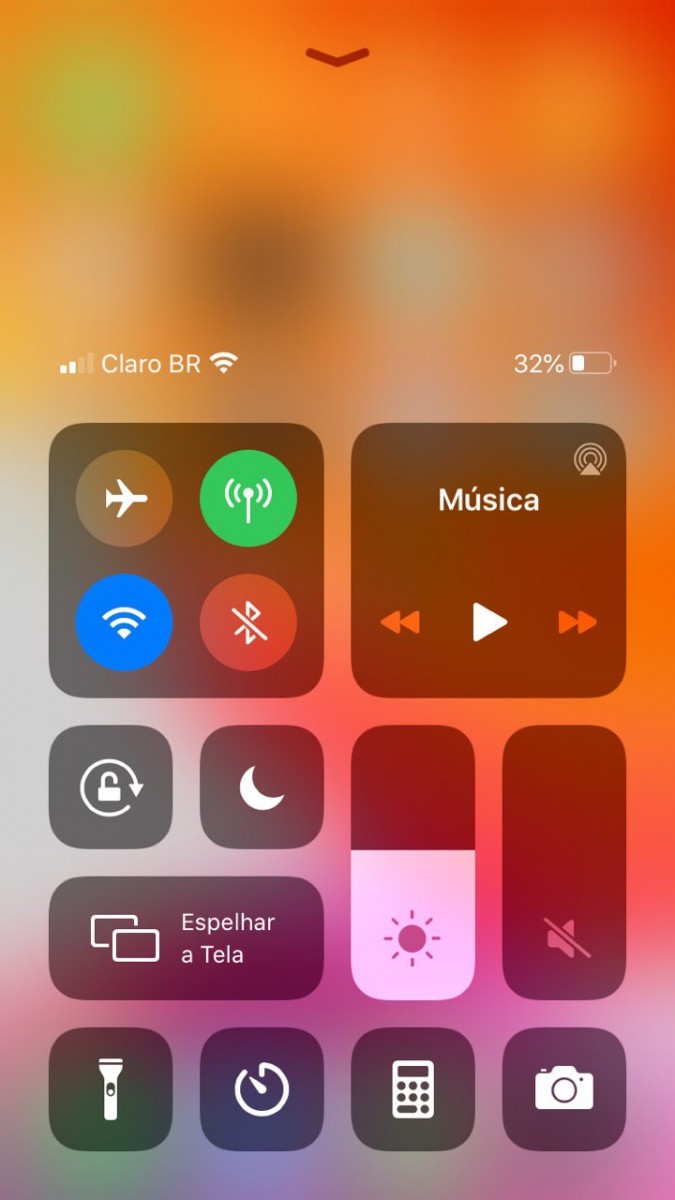Screen dimensions: 675x1200
Task: Disable the Wi-Fi toggle
Action: (x=124, y=622)
